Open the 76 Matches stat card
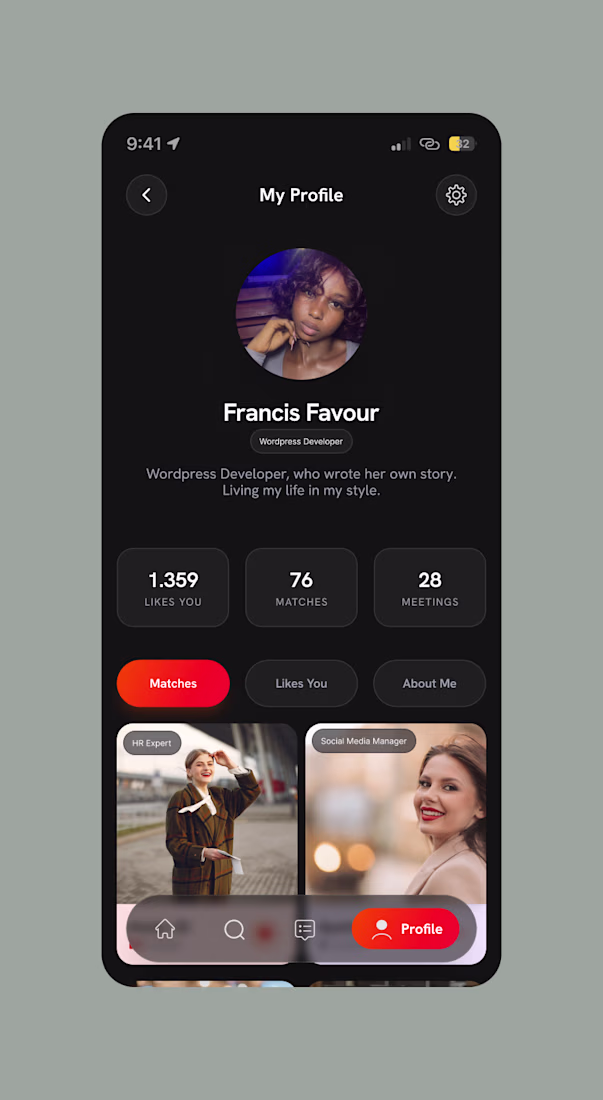The image size is (603, 1100). [x=302, y=587]
